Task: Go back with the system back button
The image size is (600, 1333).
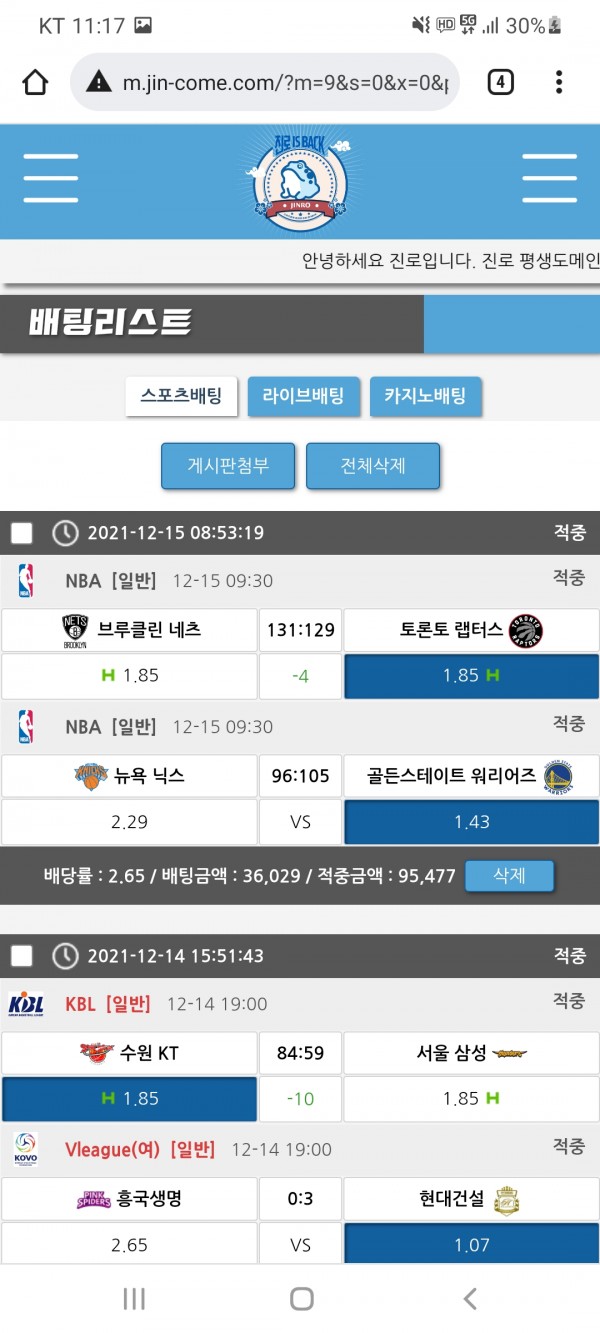Action: pos(469,1298)
